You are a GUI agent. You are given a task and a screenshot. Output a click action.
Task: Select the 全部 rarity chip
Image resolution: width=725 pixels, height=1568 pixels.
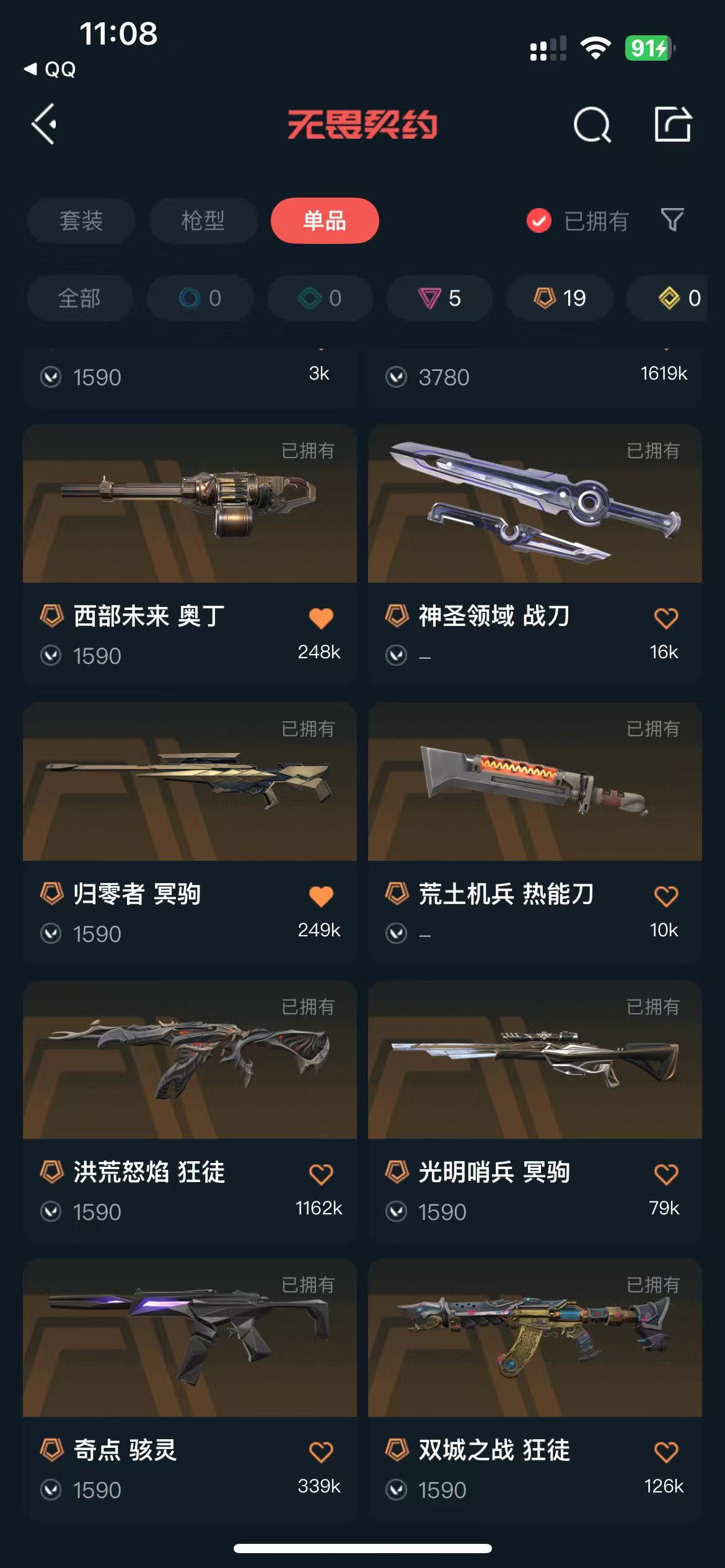click(x=79, y=298)
